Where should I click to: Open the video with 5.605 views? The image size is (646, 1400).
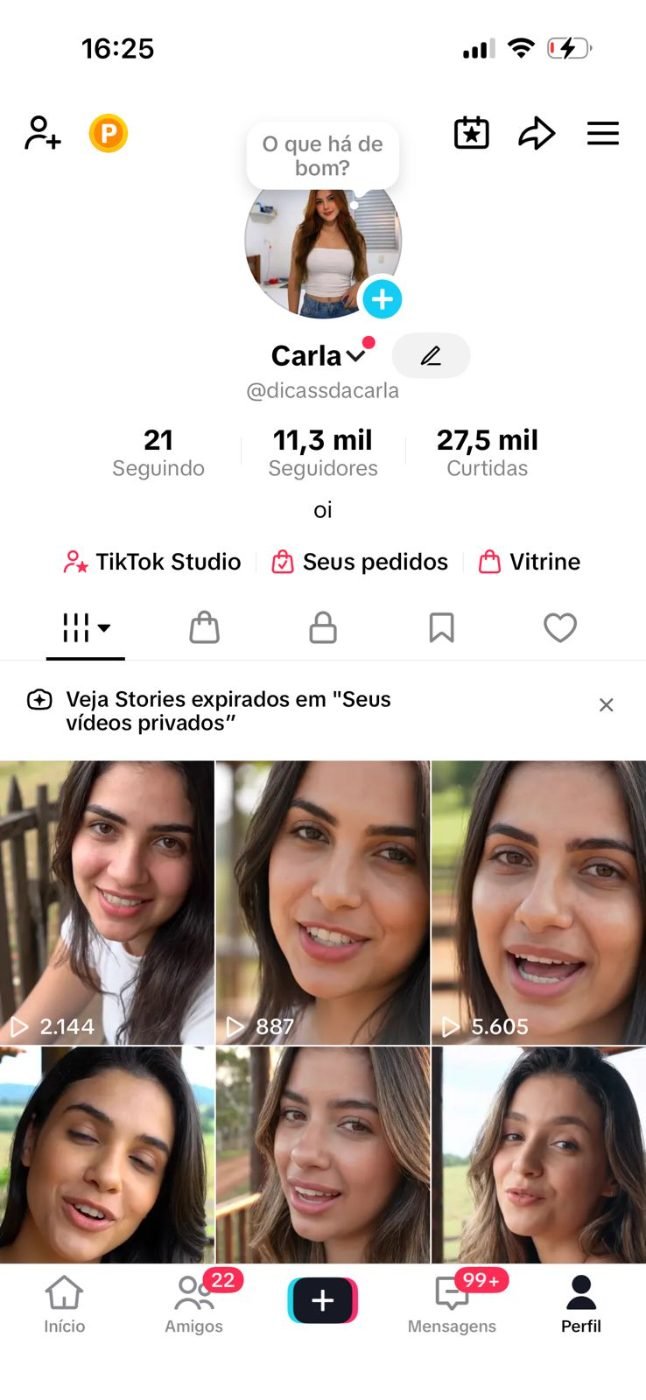(x=539, y=903)
